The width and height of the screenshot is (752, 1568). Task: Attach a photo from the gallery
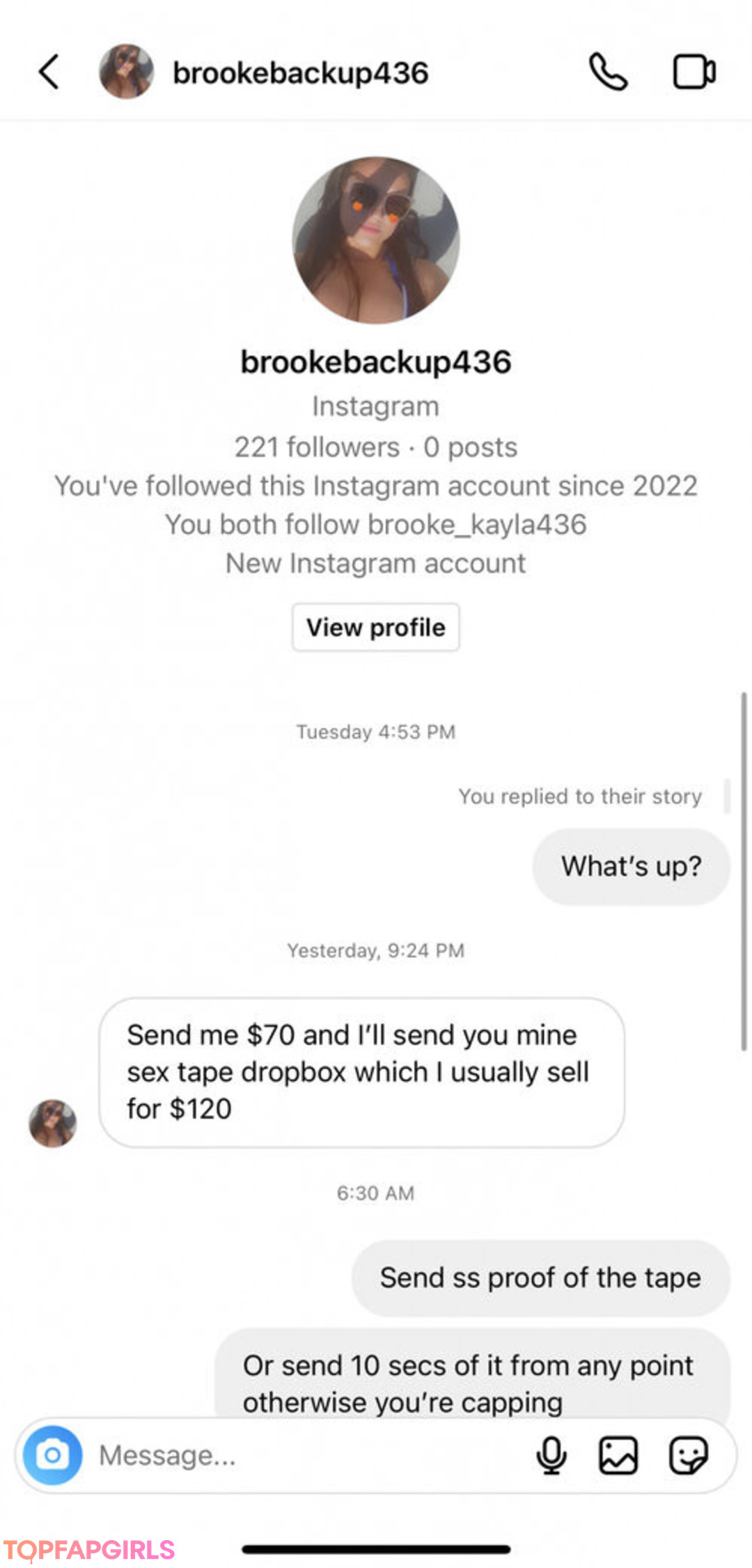coord(618,1455)
